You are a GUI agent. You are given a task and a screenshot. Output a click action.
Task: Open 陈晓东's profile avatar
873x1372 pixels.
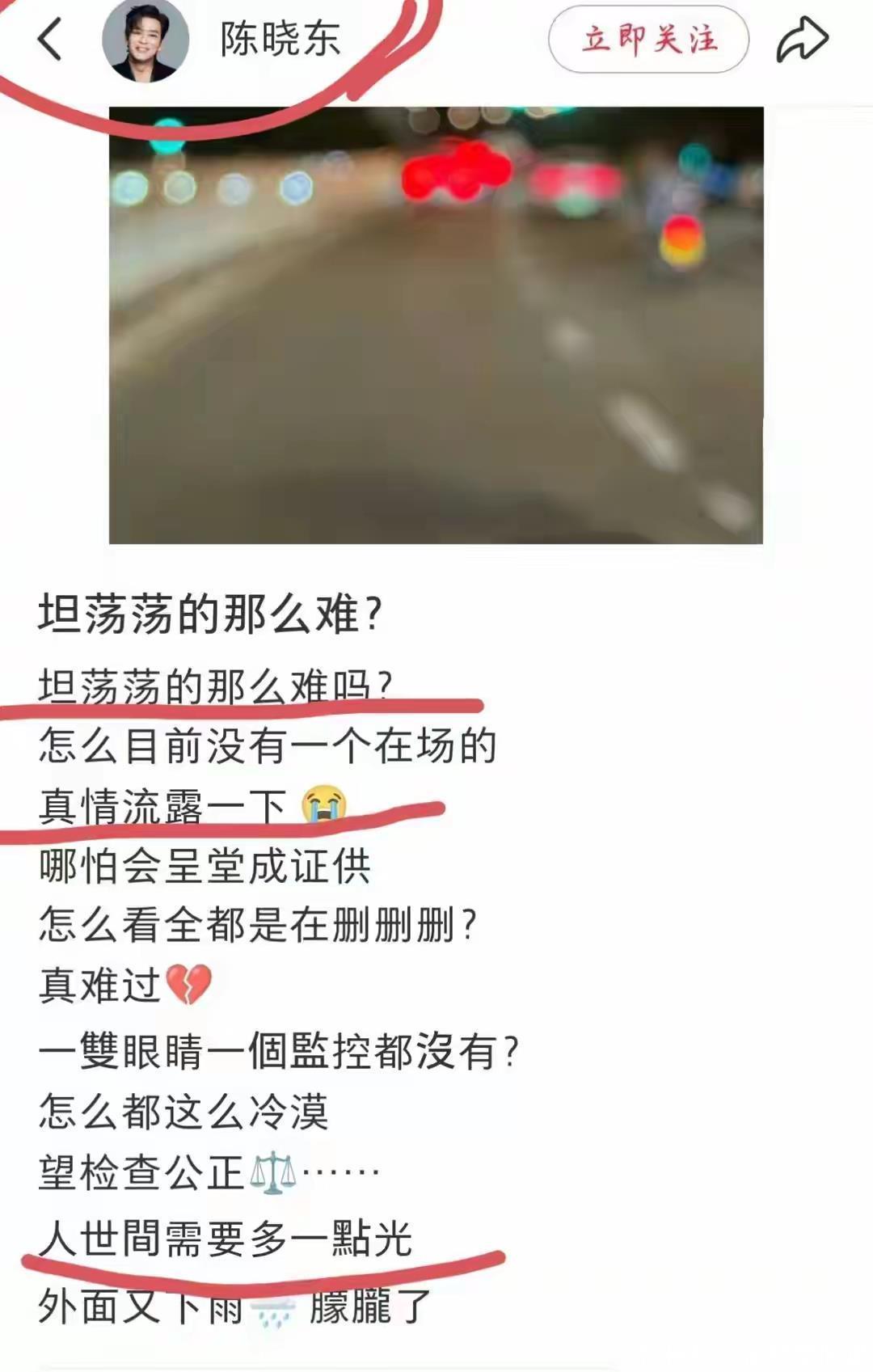coord(145,40)
